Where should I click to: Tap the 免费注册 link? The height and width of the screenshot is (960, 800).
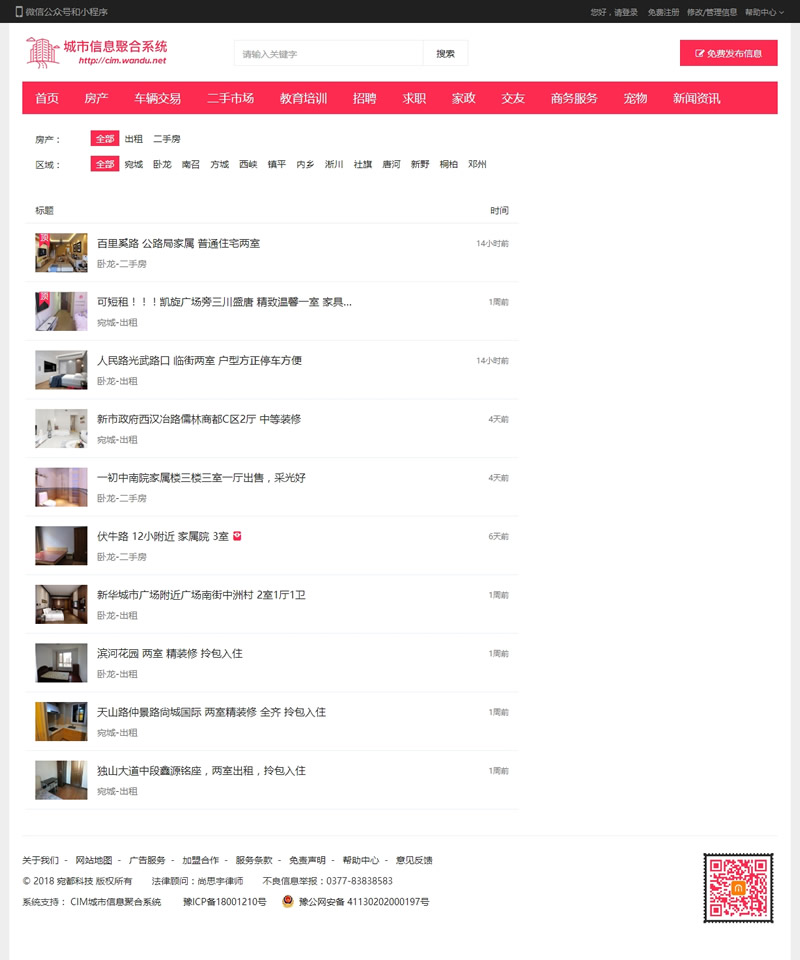point(663,12)
